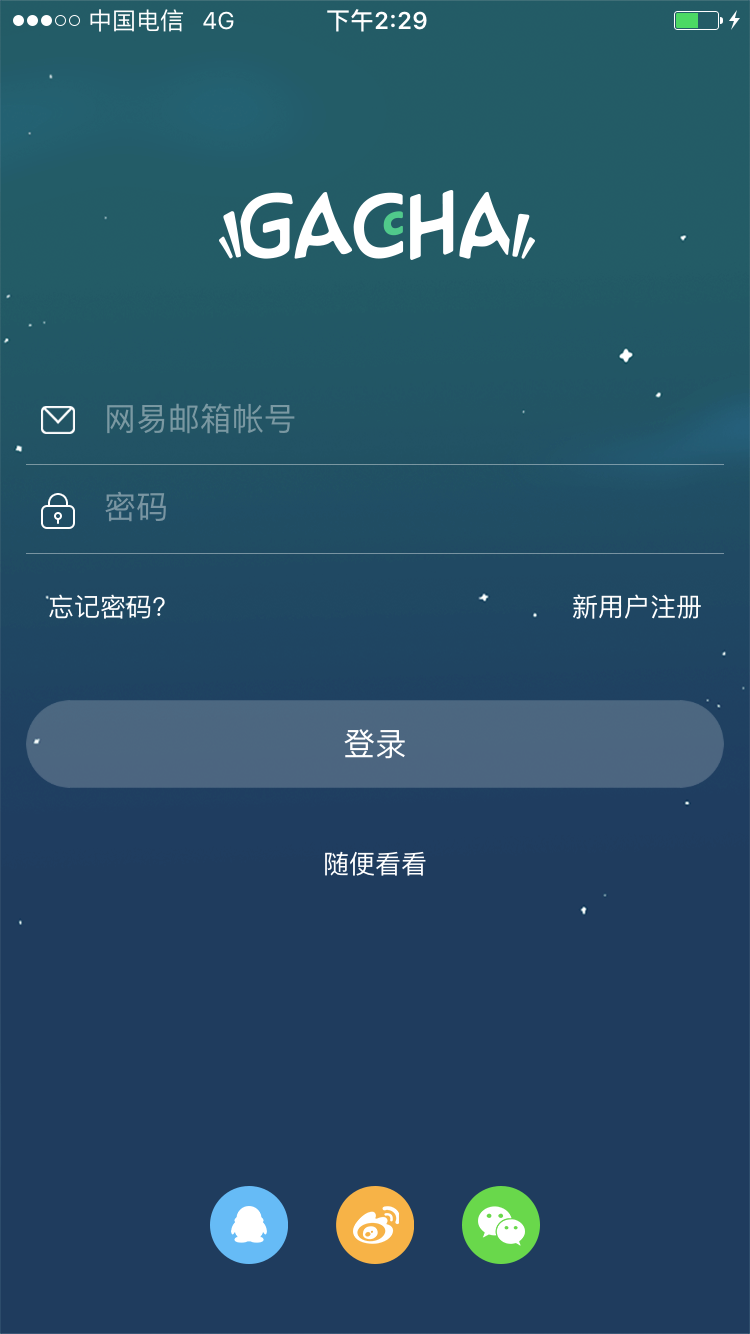This screenshot has height=1334, width=750.
Task: Open the 忘记密码? link
Action: pos(107,607)
